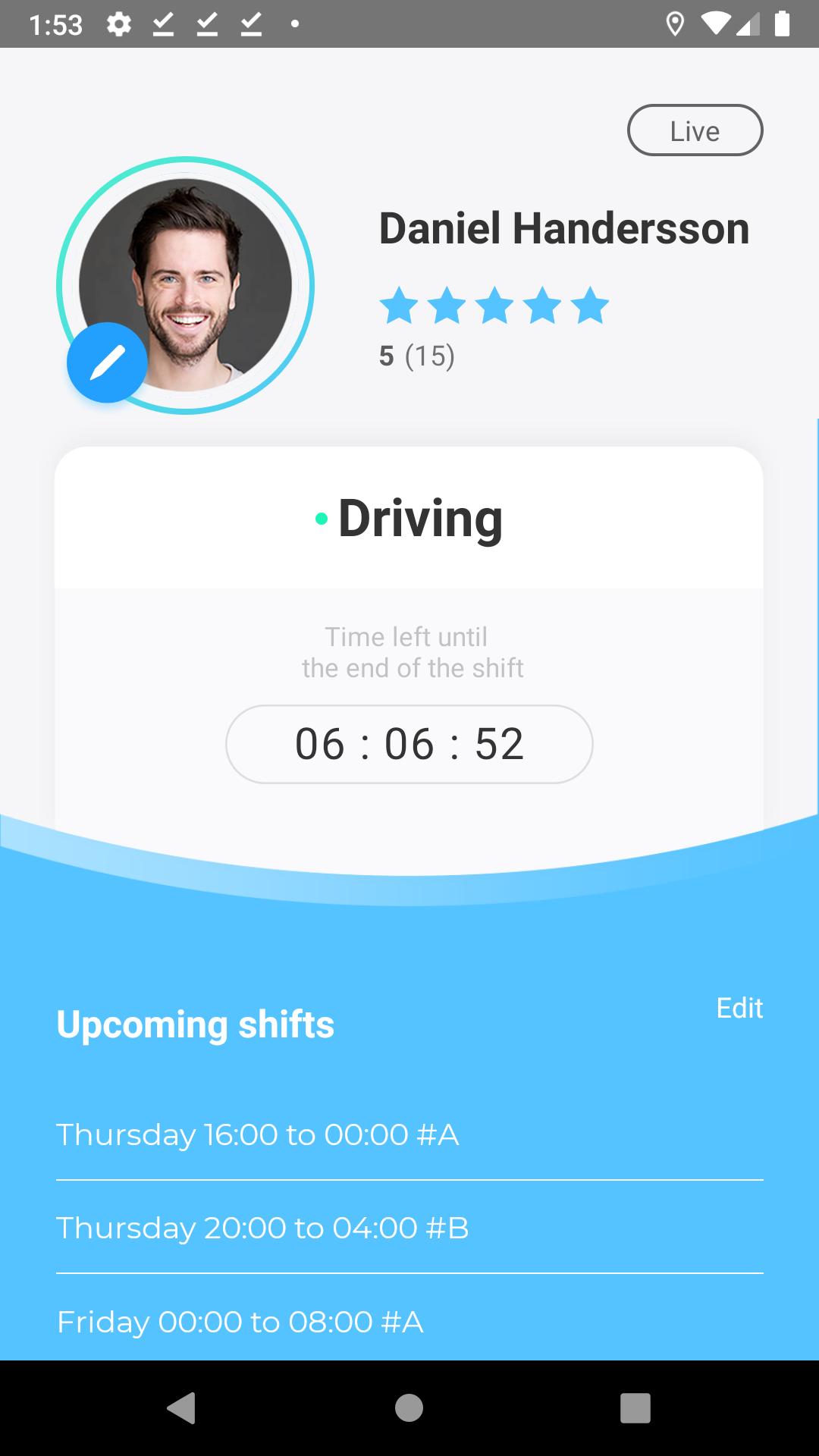Go back with the system back button

[x=181, y=1408]
